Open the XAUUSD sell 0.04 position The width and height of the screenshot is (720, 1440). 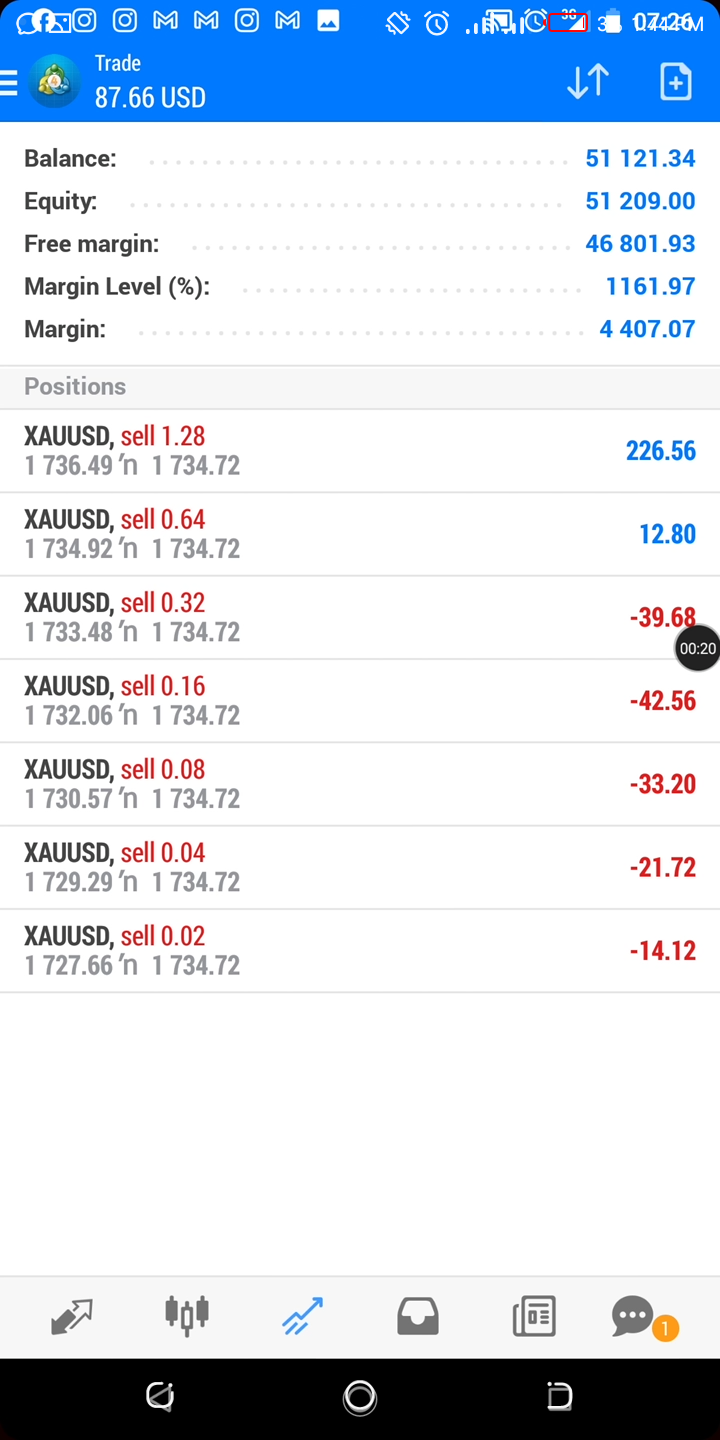tap(360, 867)
